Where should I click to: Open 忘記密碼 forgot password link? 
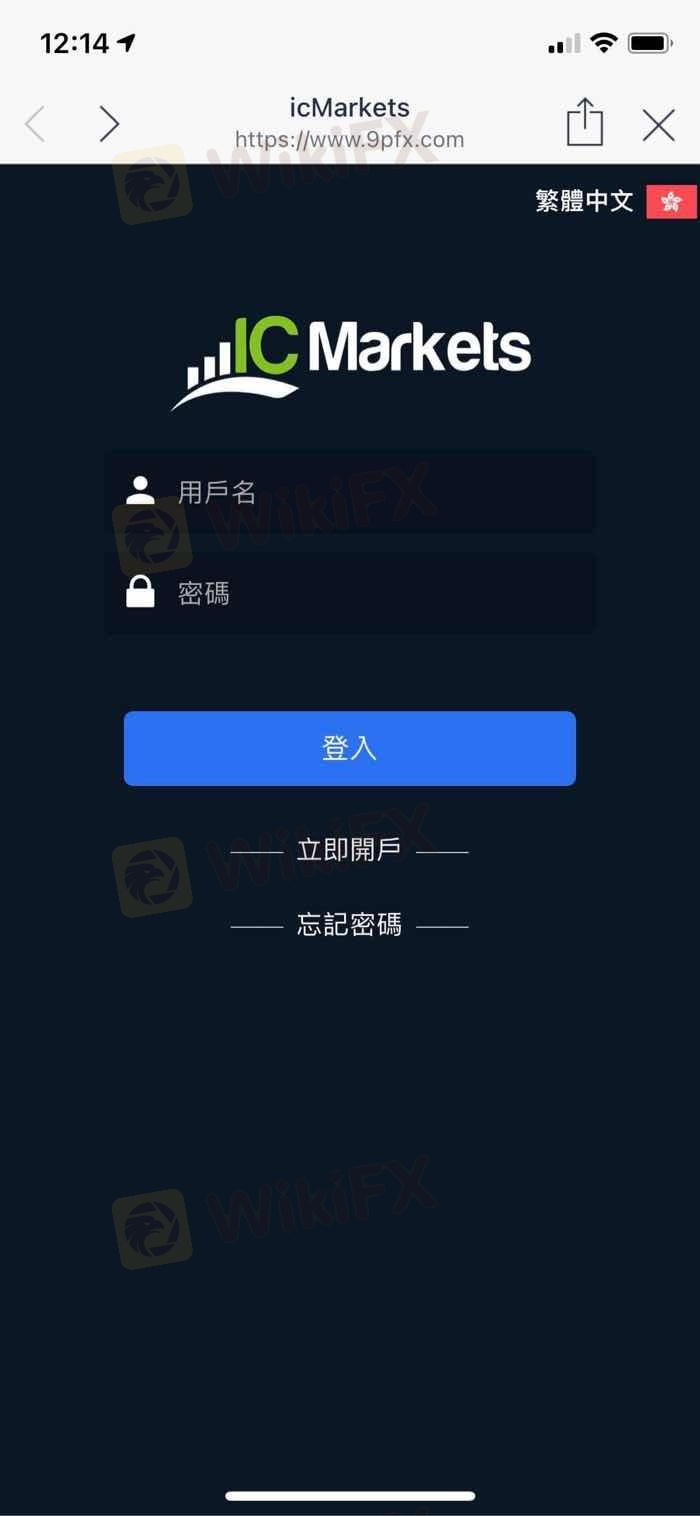point(349,926)
